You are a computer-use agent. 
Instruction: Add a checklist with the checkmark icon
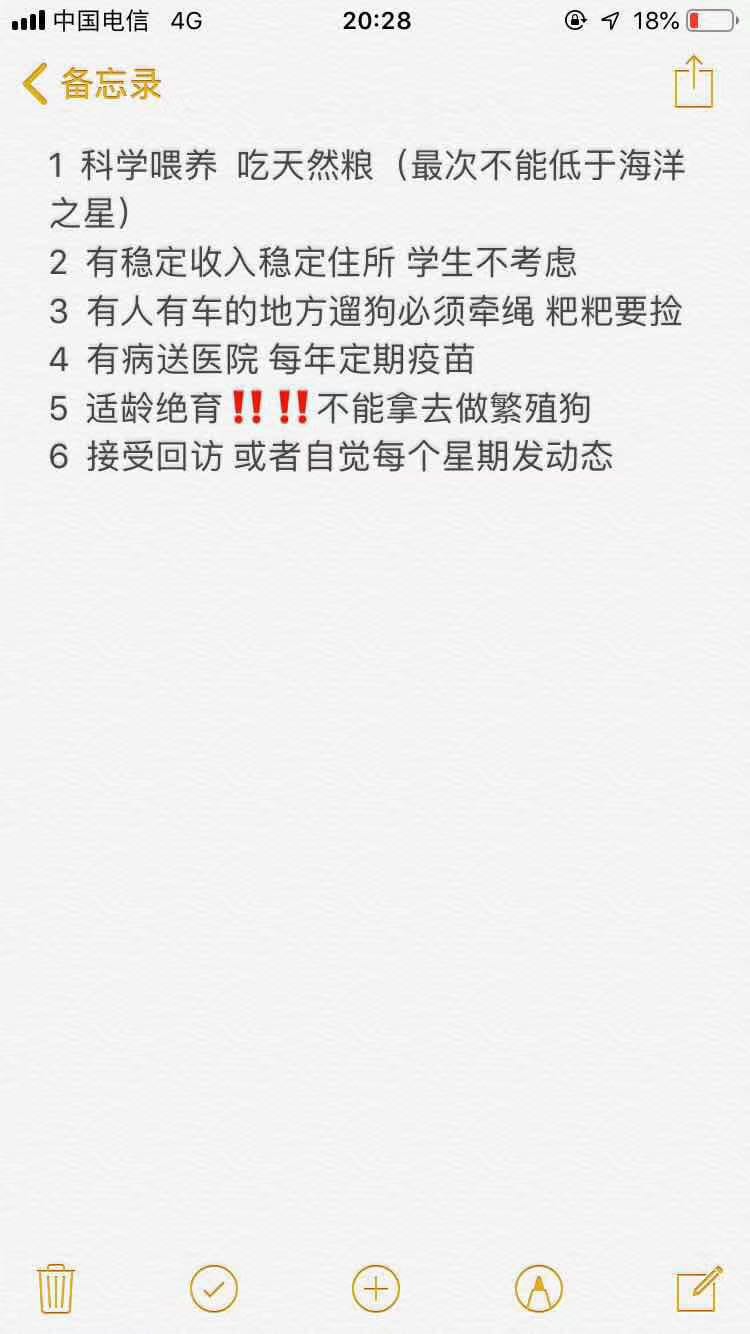(214, 1288)
